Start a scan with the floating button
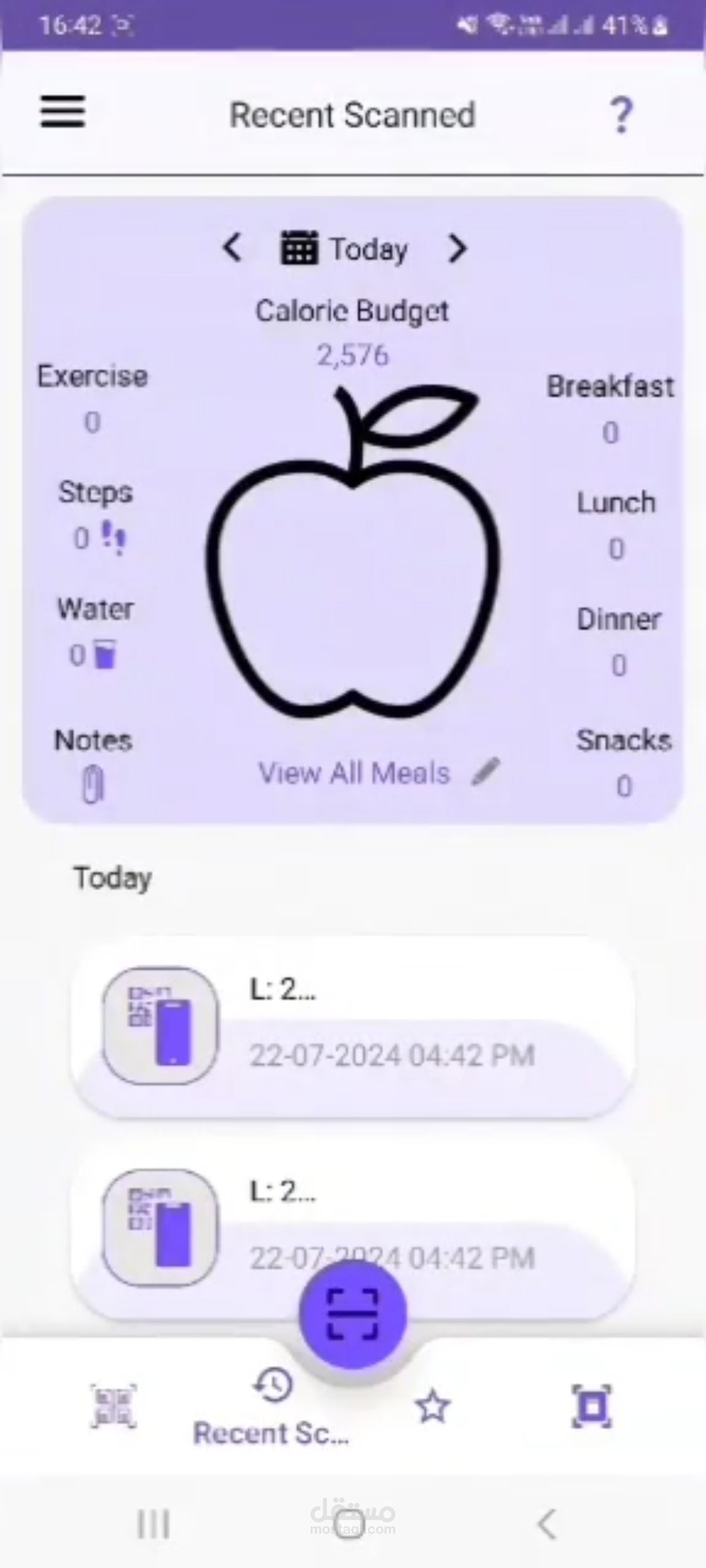Image resolution: width=706 pixels, height=1568 pixels. (352, 1315)
